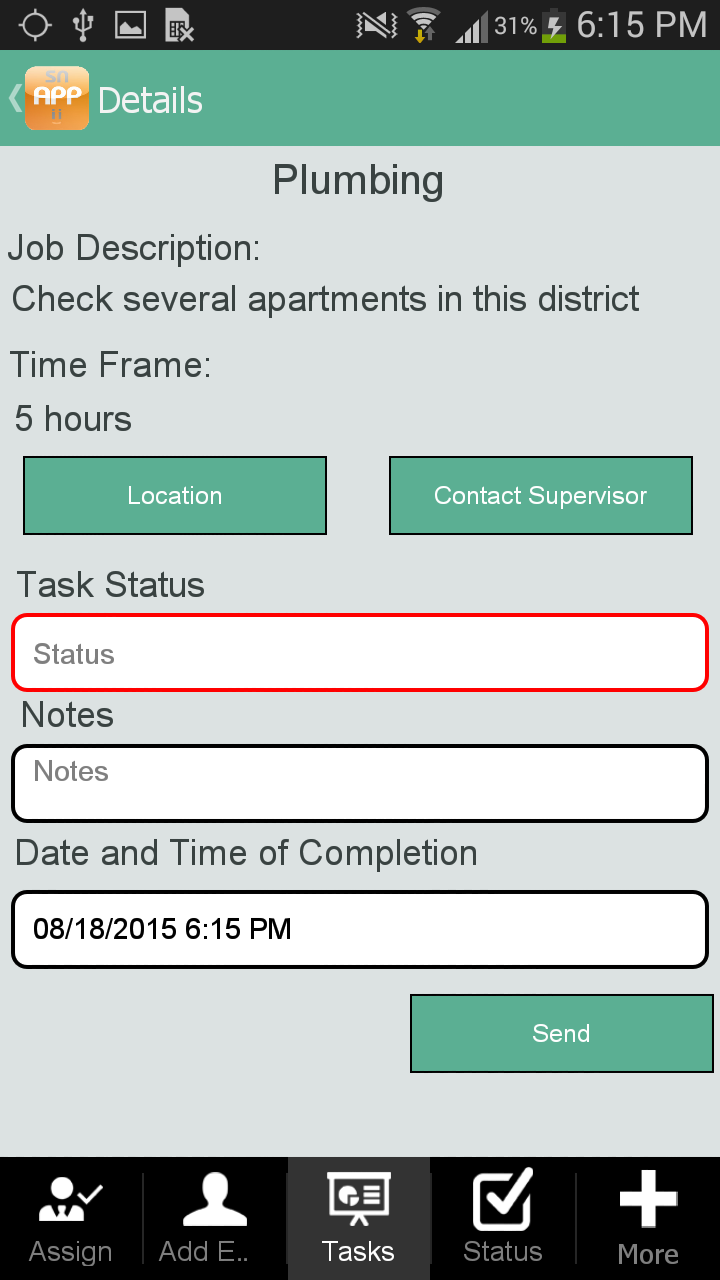Select the Tasks tab

click(x=358, y=1219)
